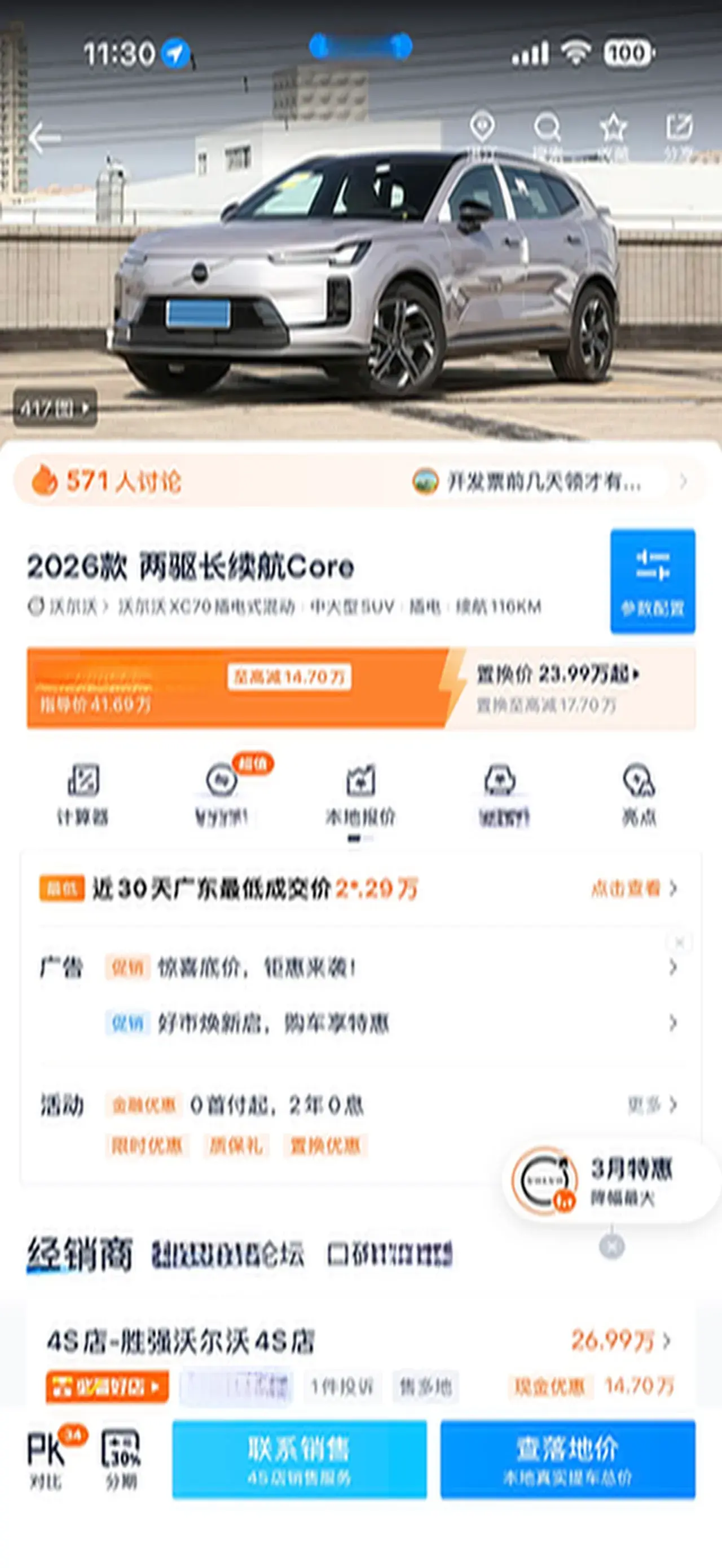Open the 好市焕新启，购车享特惠 promotion
The width and height of the screenshot is (722, 1568).
pyautogui.click(x=274, y=1023)
